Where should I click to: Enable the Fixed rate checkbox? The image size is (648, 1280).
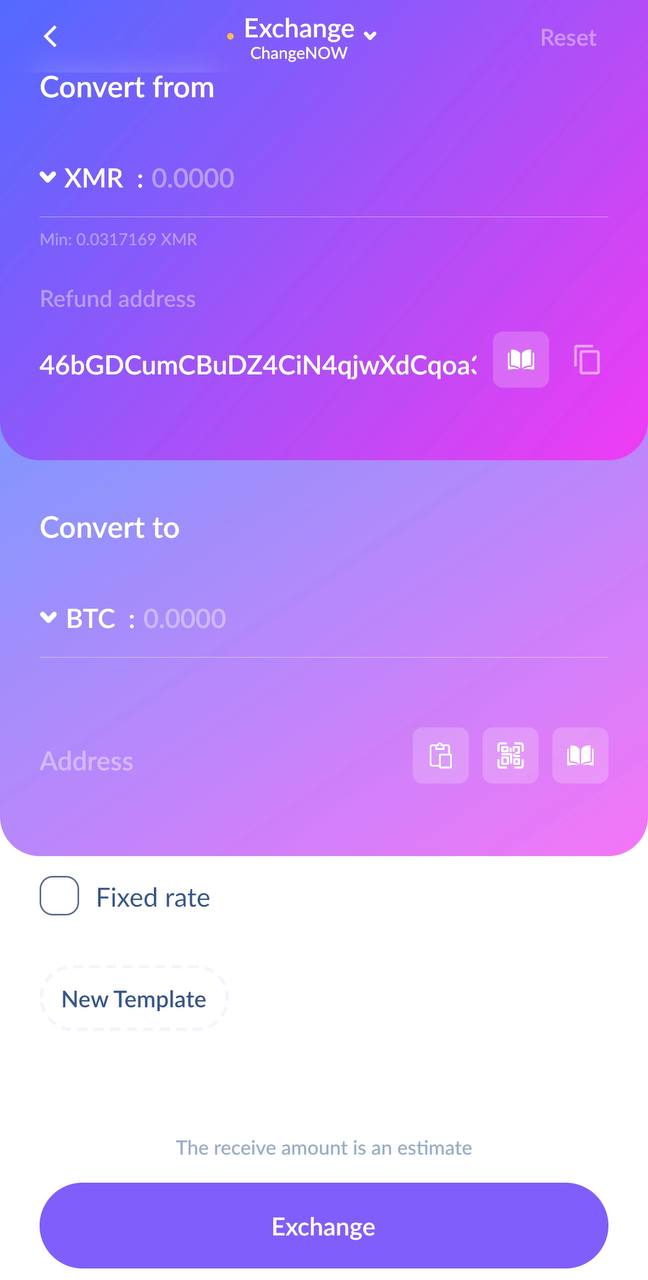[59, 896]
